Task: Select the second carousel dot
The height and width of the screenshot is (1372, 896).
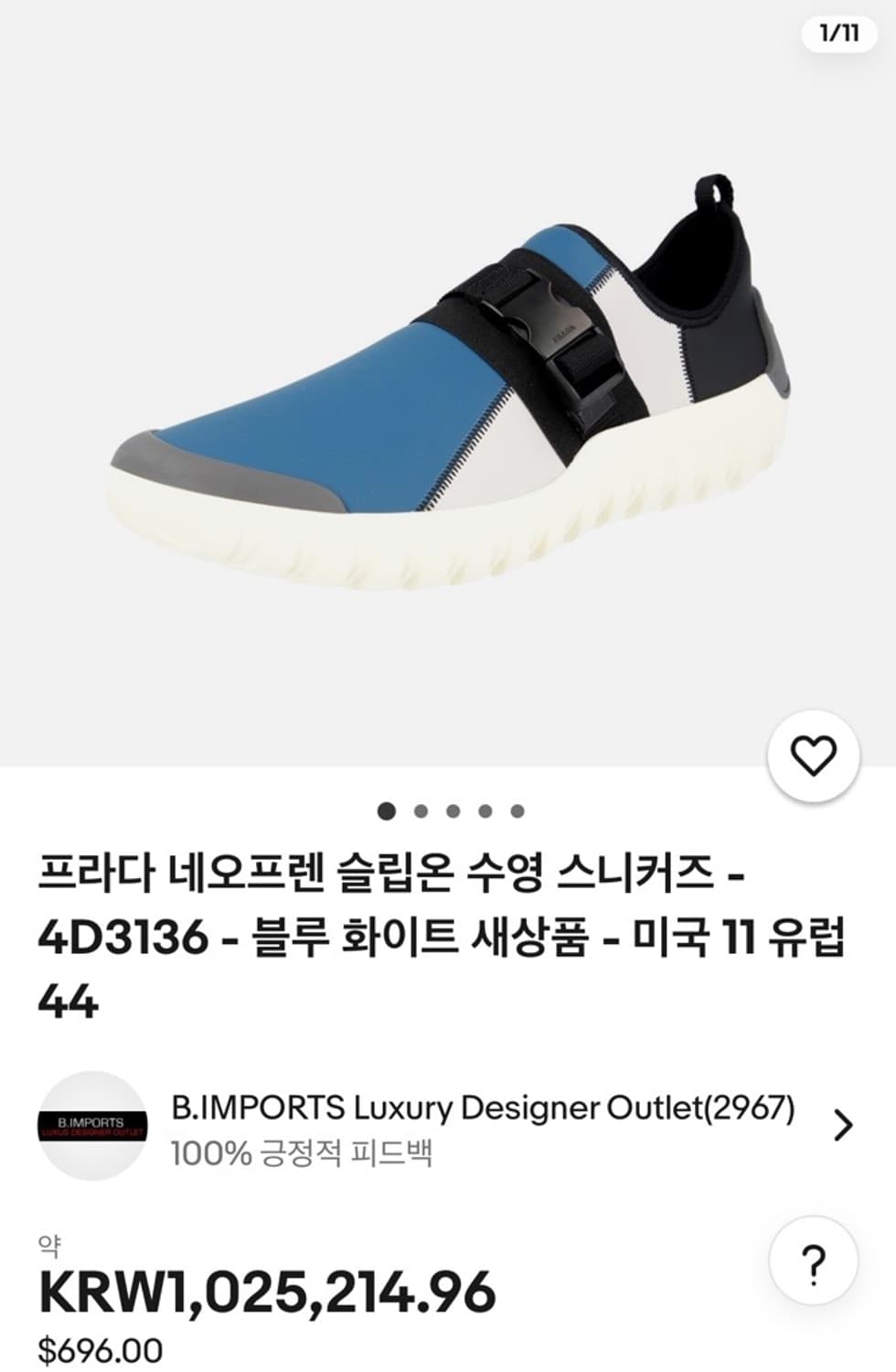Action: click(x=420, y=809)
